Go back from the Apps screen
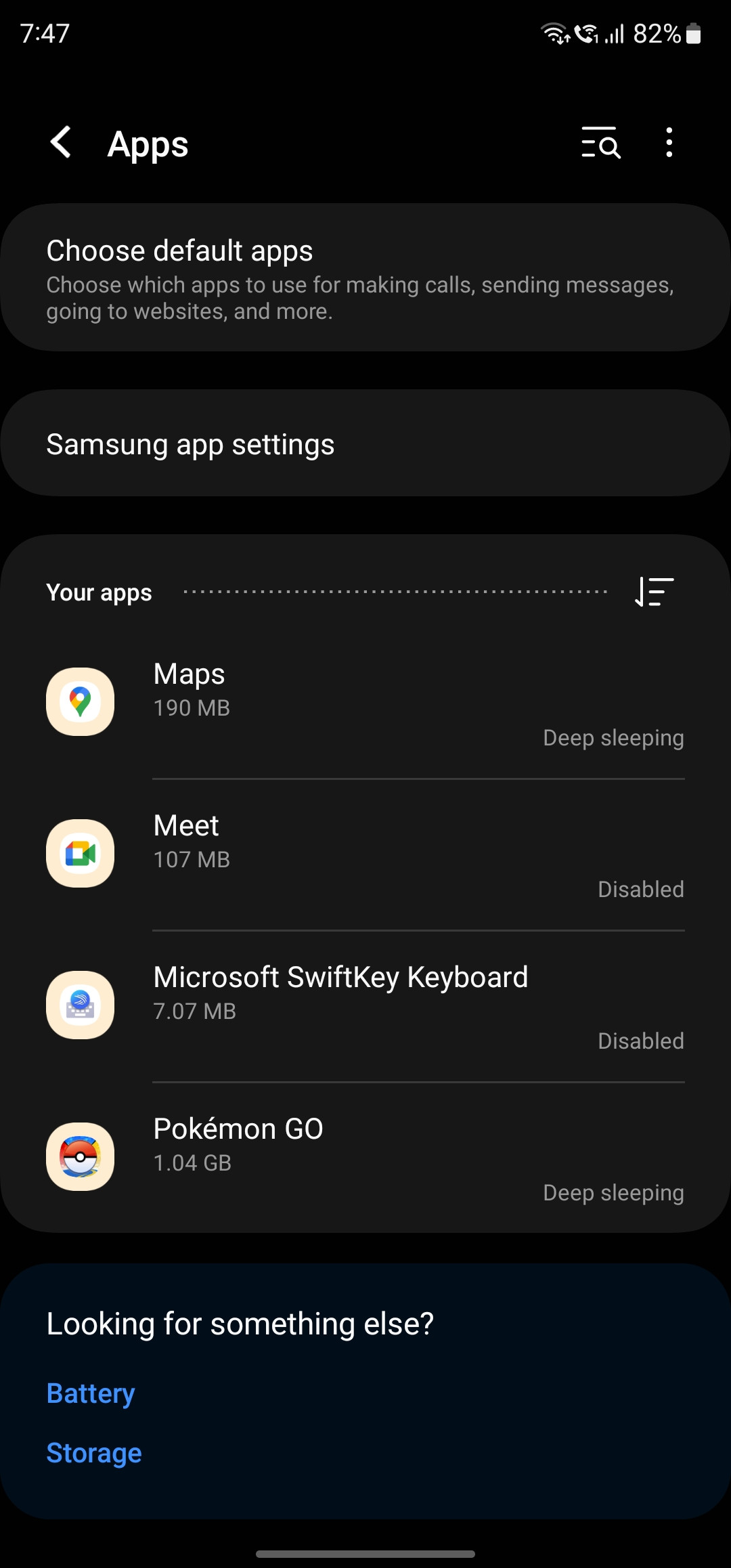 [61, 143]
